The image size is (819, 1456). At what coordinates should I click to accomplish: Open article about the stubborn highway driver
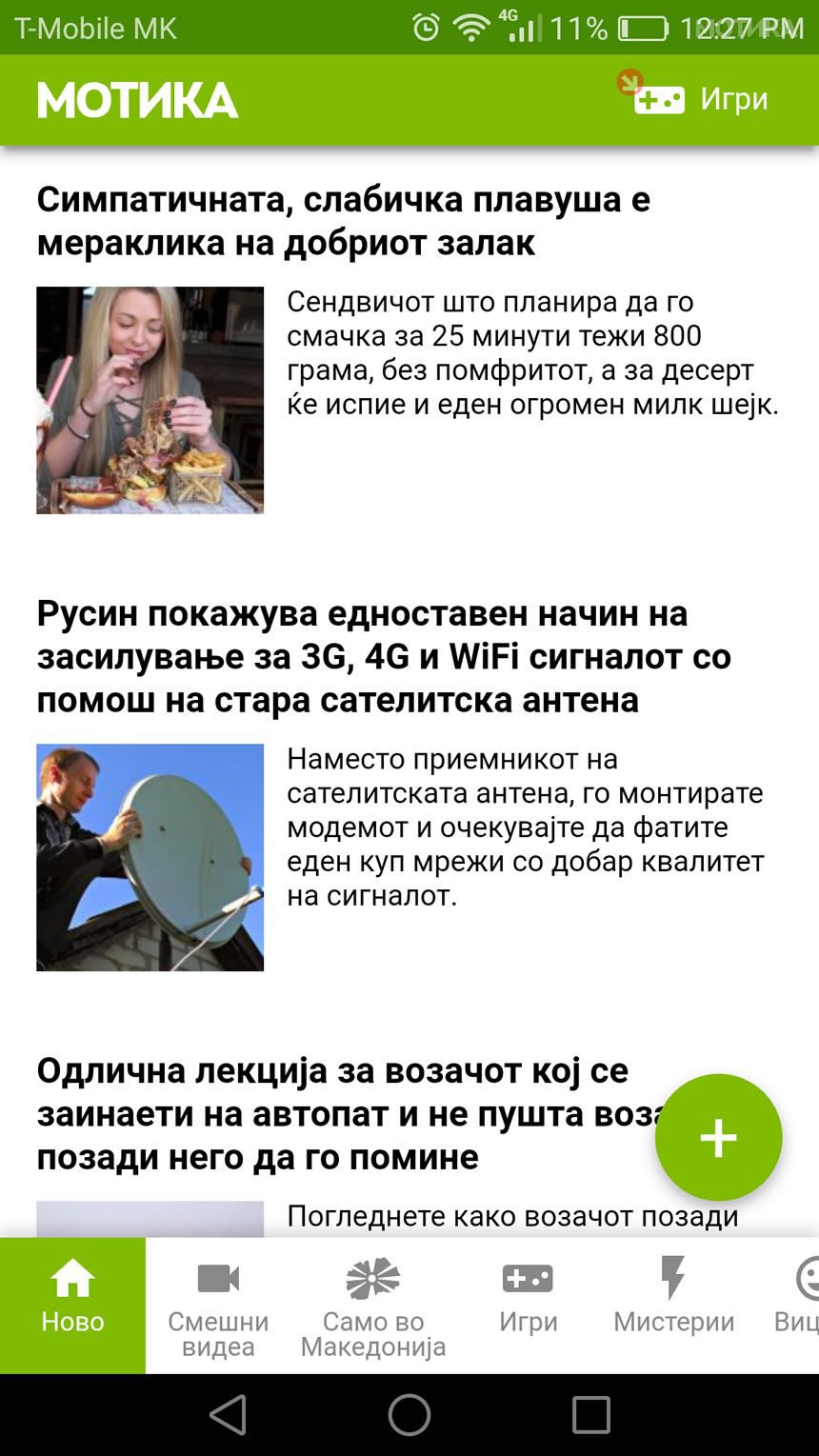(333, 1113)
